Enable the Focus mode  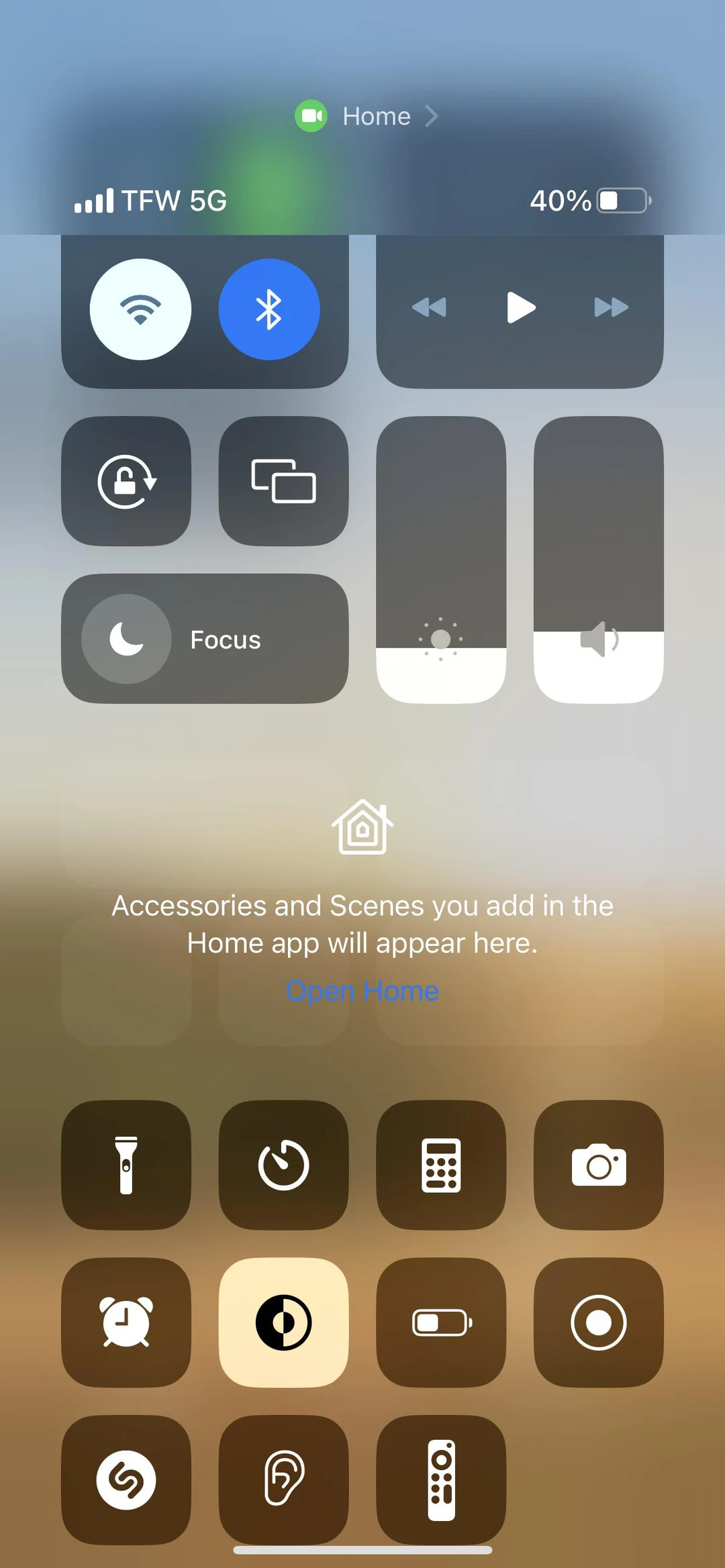pos(205,639)
